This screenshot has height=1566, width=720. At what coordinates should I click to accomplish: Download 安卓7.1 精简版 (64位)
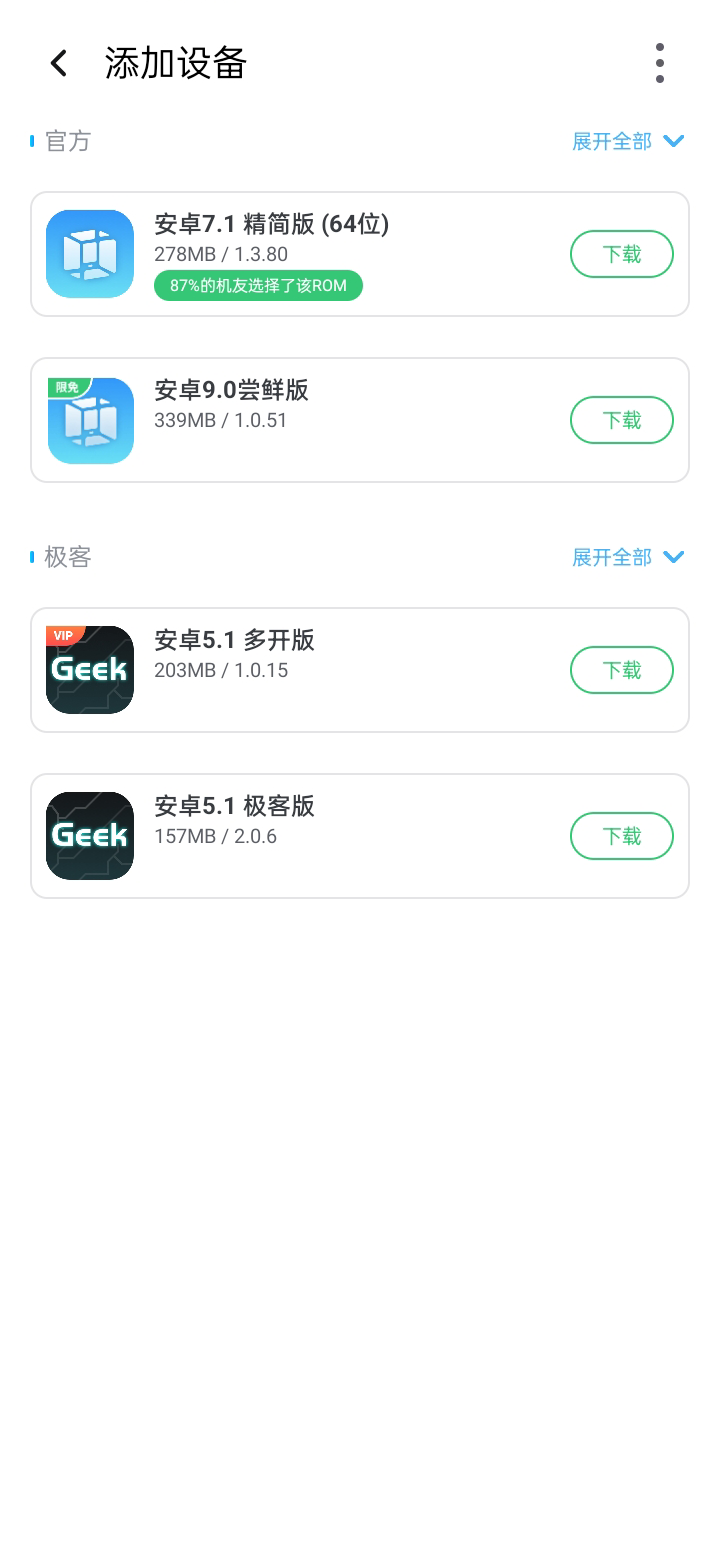coord(621,254)
